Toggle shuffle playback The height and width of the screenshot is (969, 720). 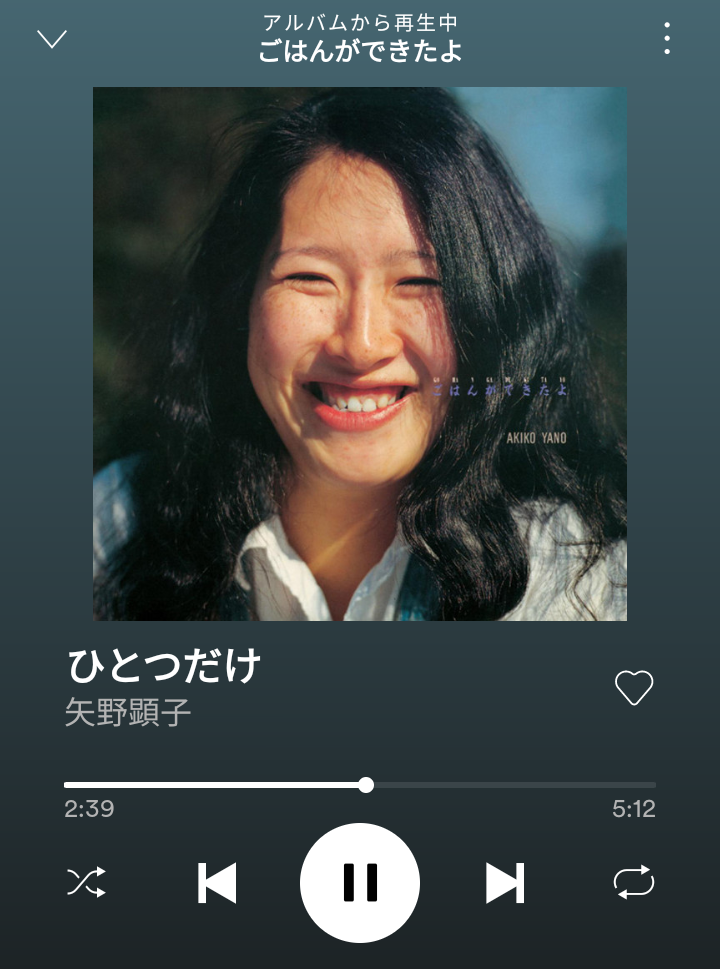[x=86, y=882]
